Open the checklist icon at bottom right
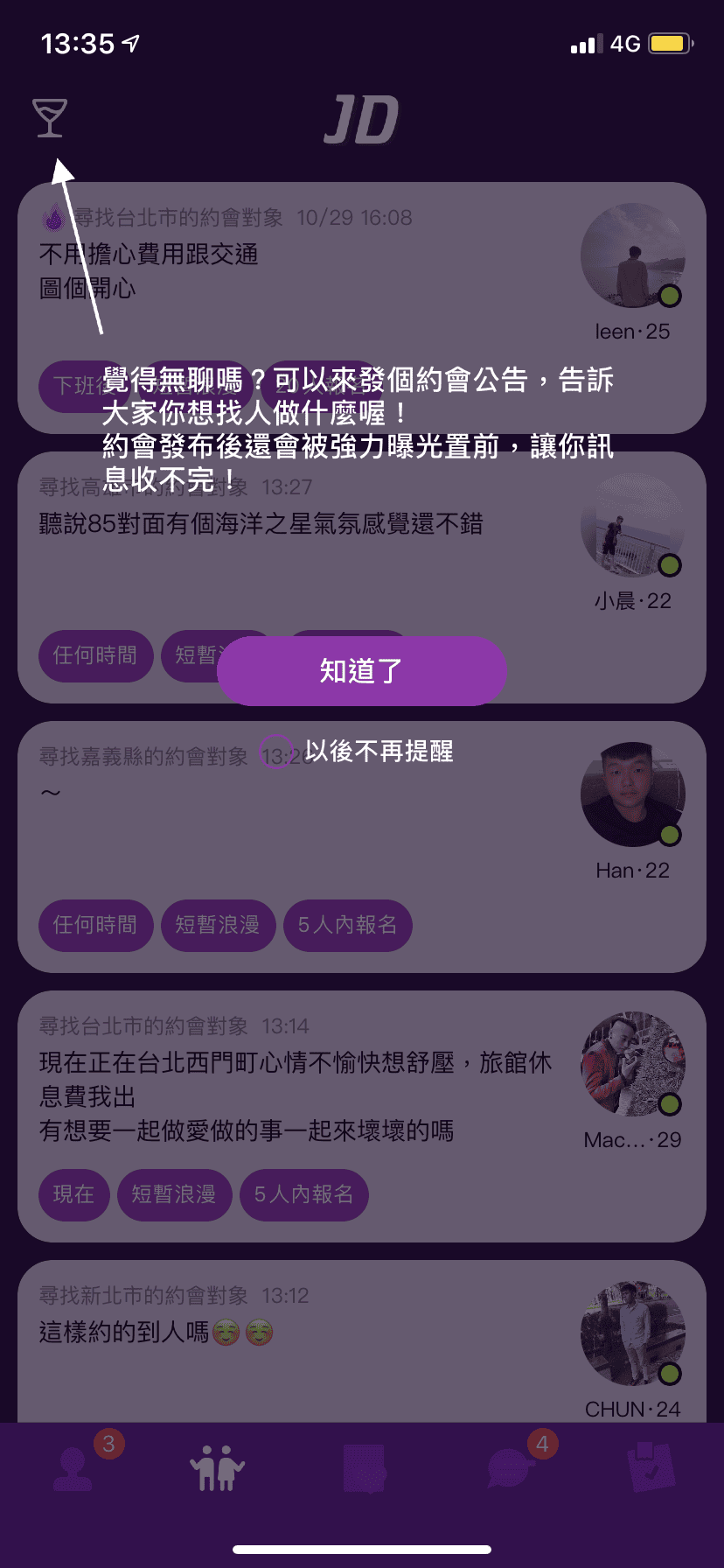This screenshot has width=724, height=1568. (651, 1466)
